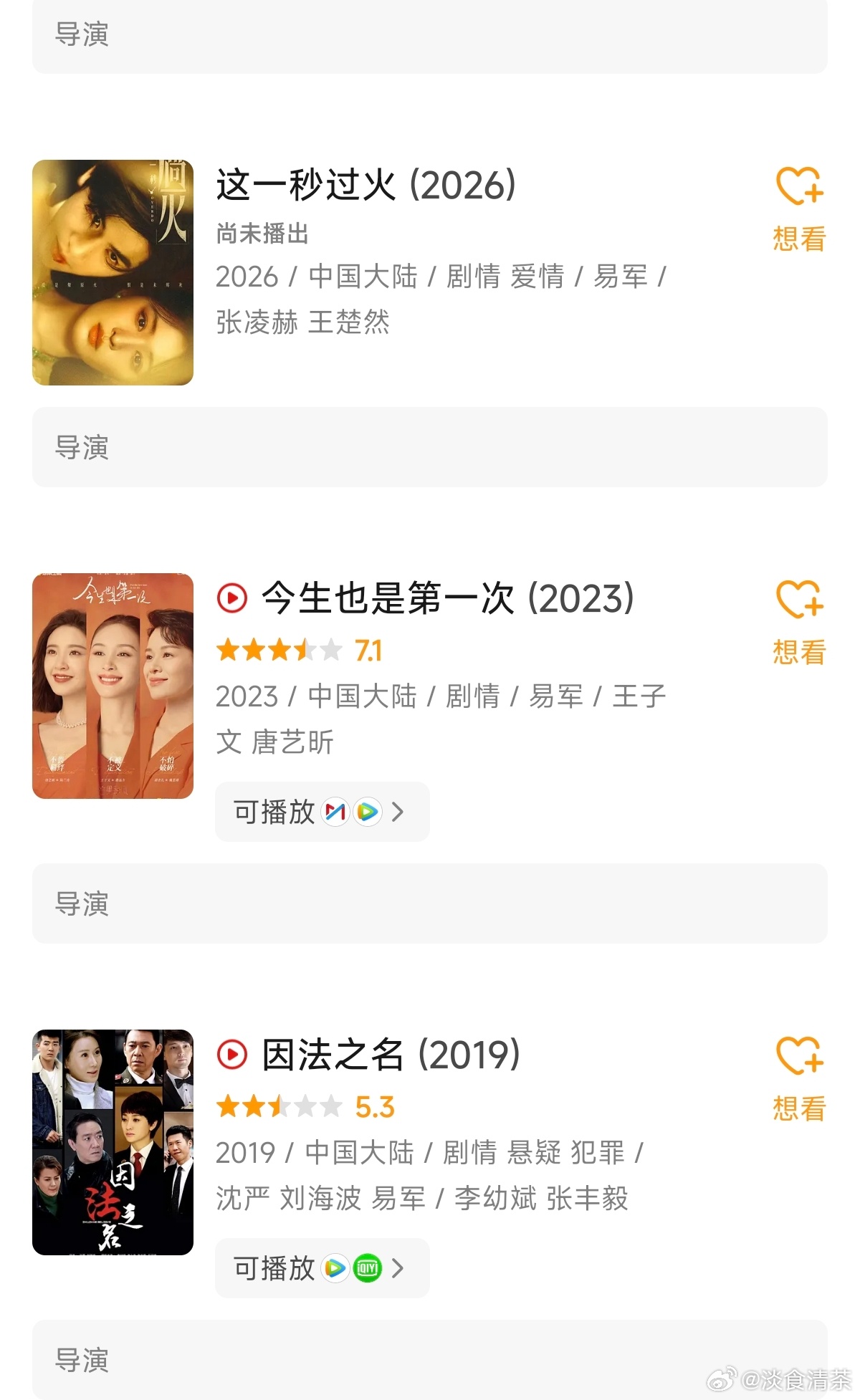This screenshot has height=1400, width=860.
Task: Tap the 这一秒过火 poster image
Action: [113, 272]
